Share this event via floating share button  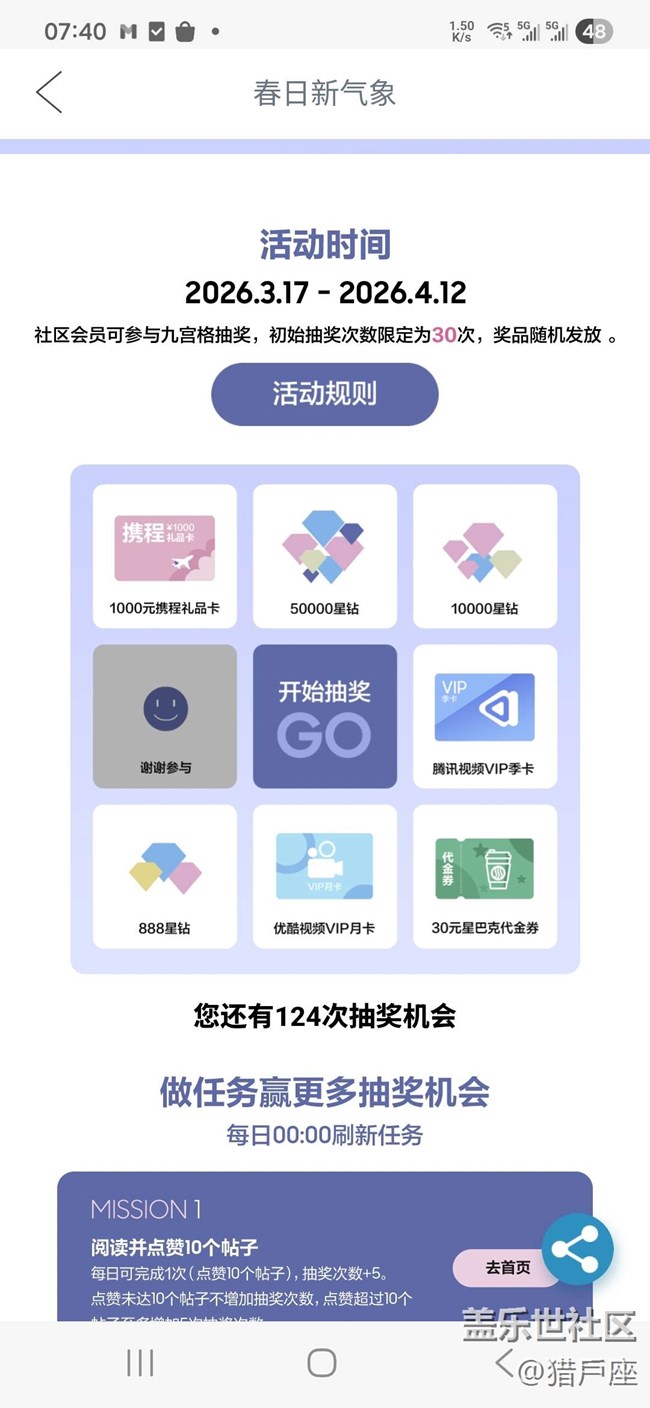point(577,1248)
